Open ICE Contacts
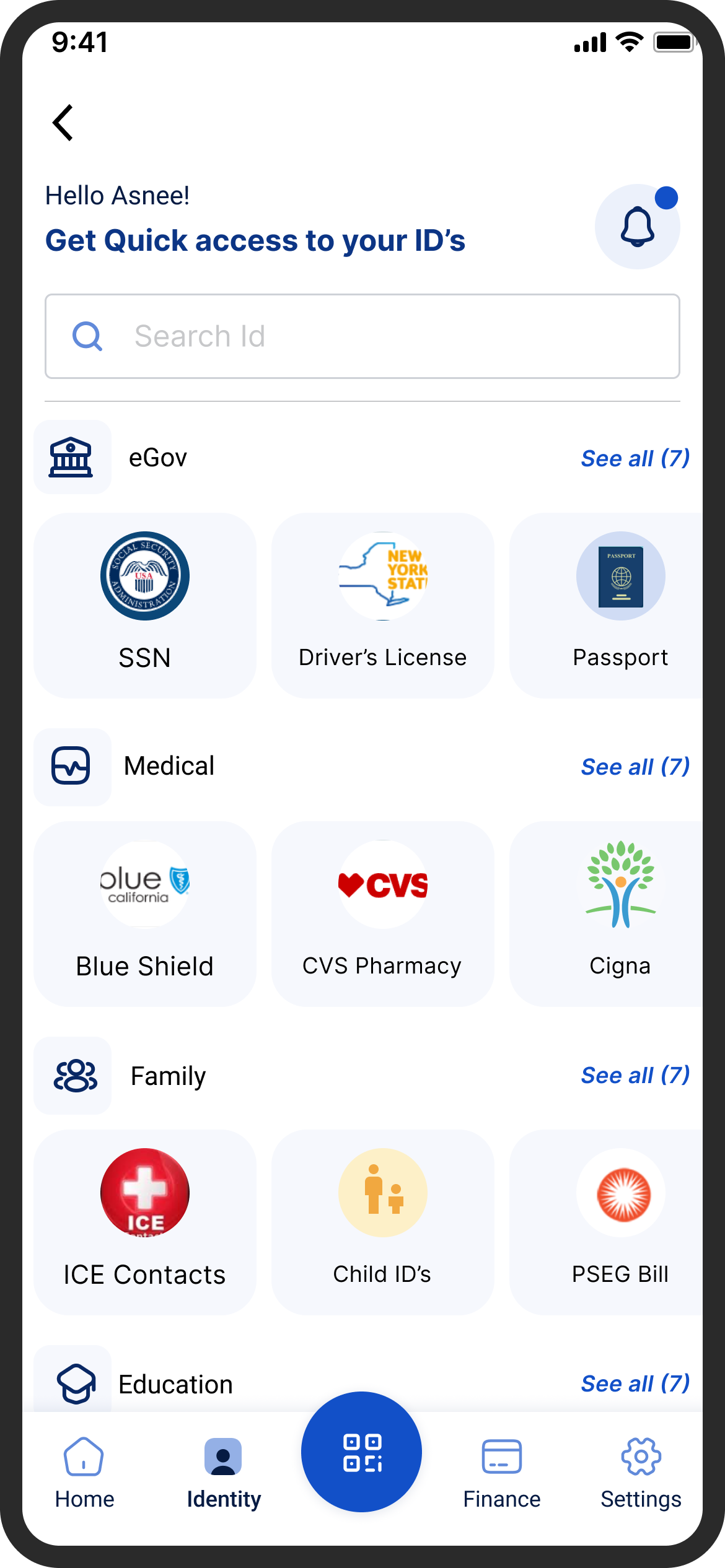 (x=145, y=1222)
